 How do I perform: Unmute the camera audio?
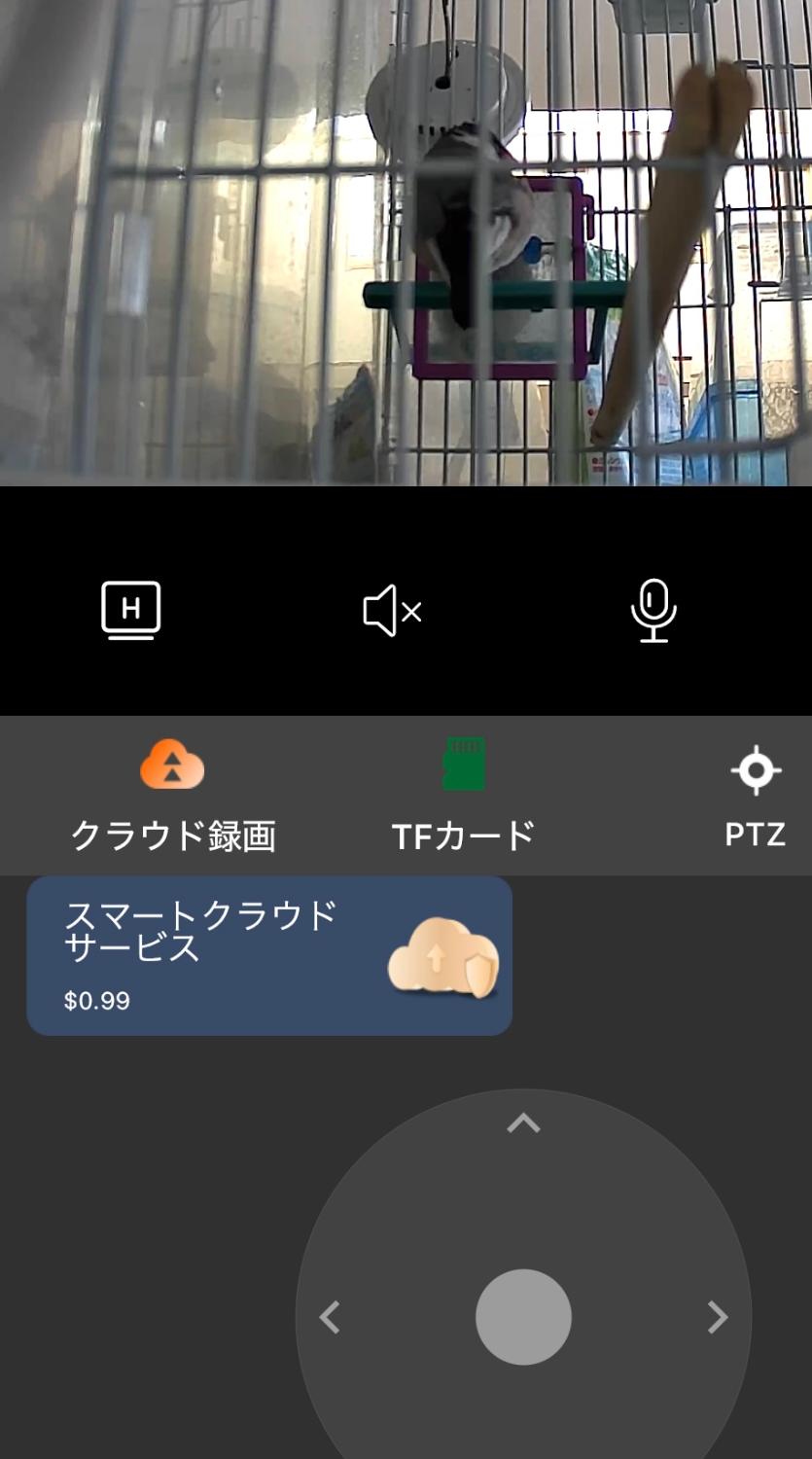point(392,611)
